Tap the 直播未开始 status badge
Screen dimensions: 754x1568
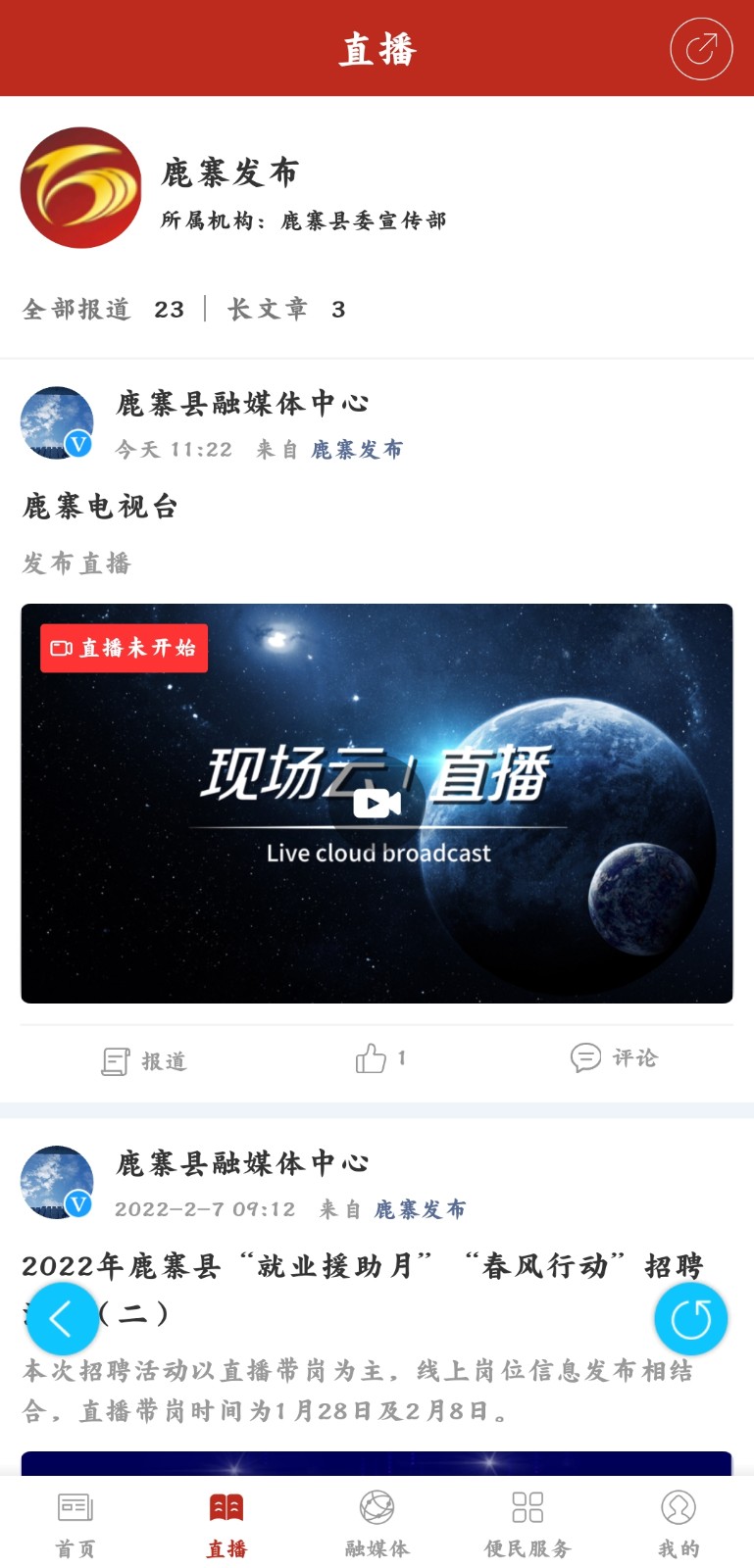(x=124, y=648)
